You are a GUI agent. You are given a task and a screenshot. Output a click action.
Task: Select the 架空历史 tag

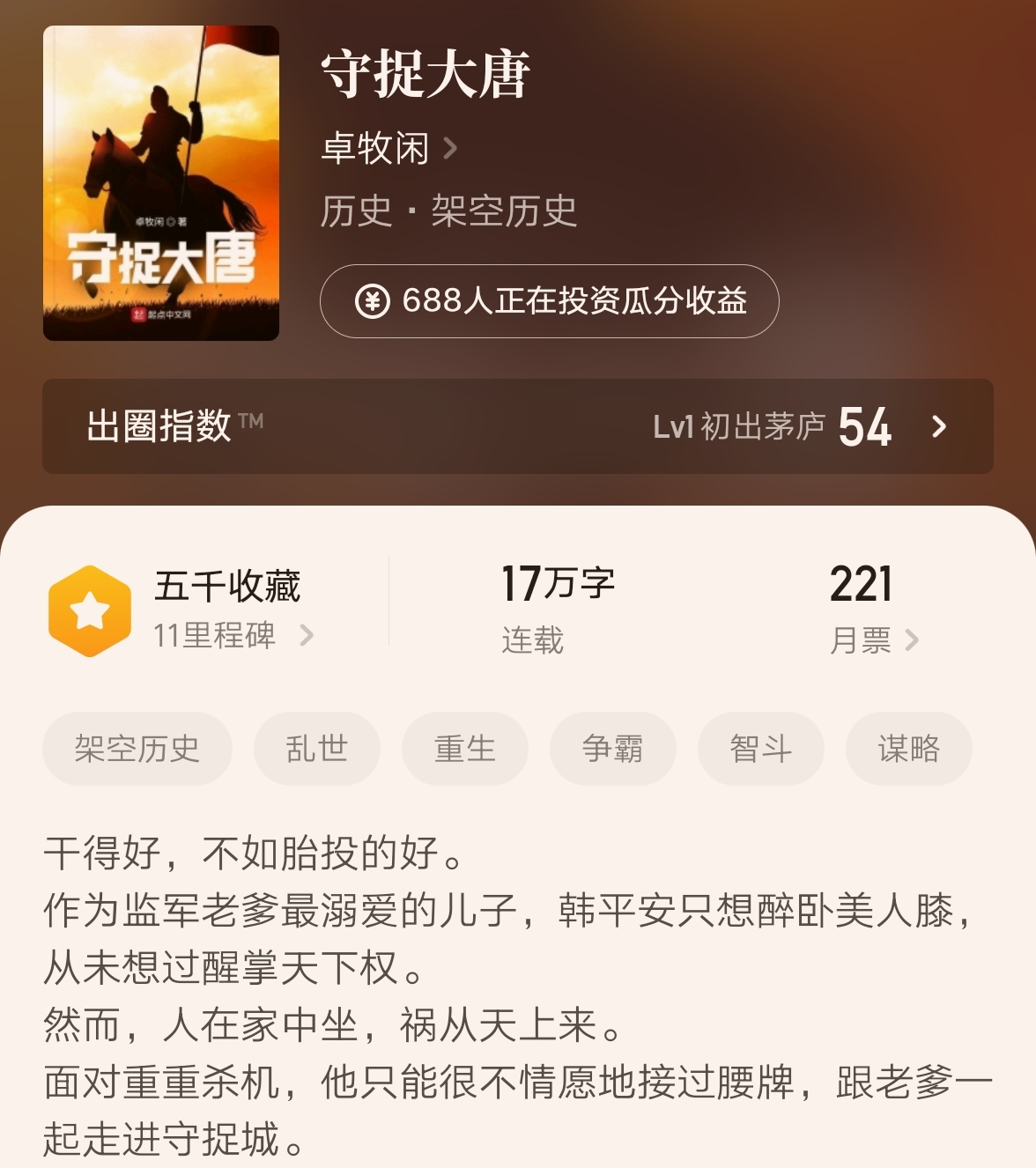(x=137, y=749)
